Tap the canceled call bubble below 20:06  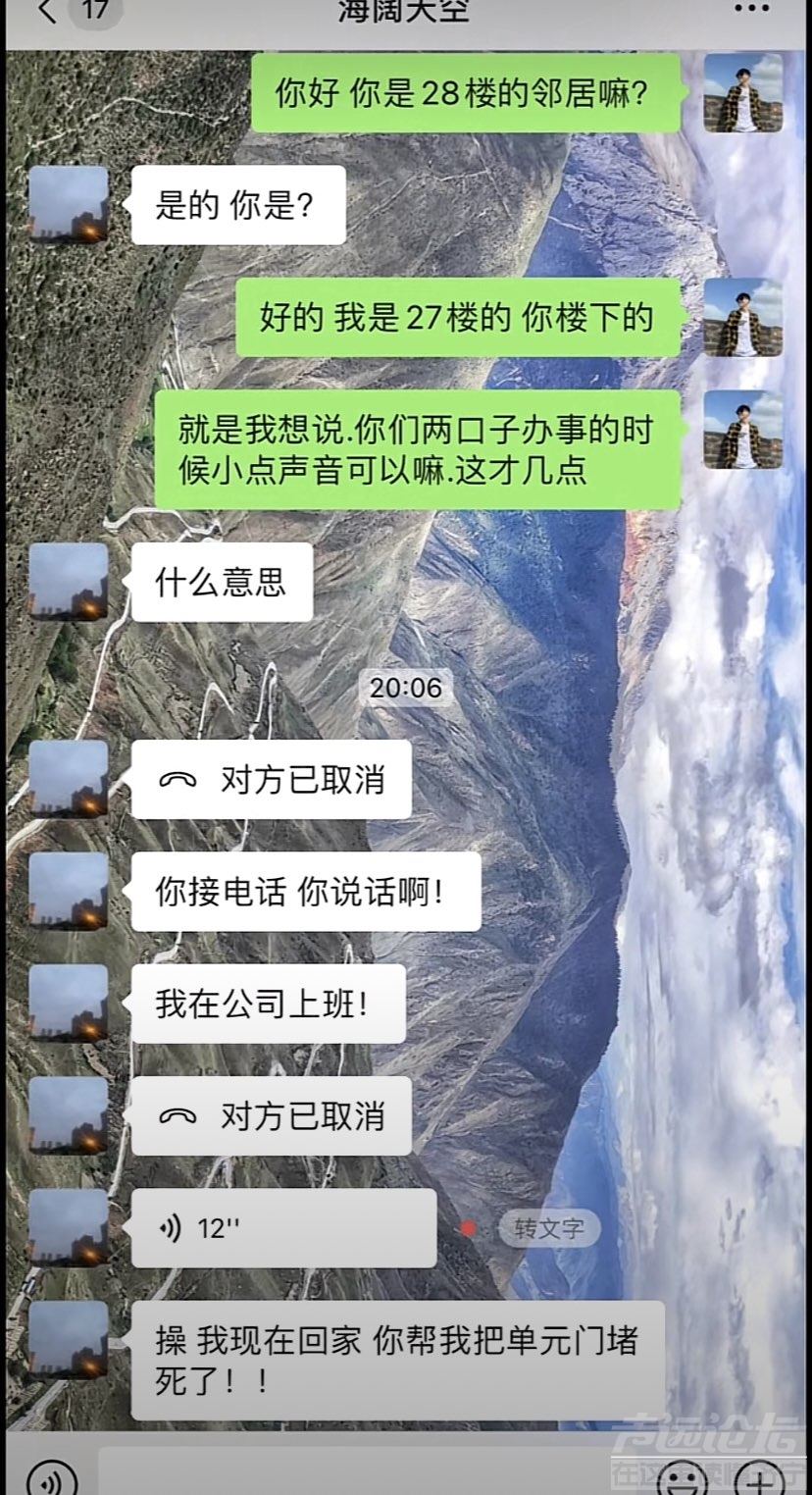coord(271,780)
